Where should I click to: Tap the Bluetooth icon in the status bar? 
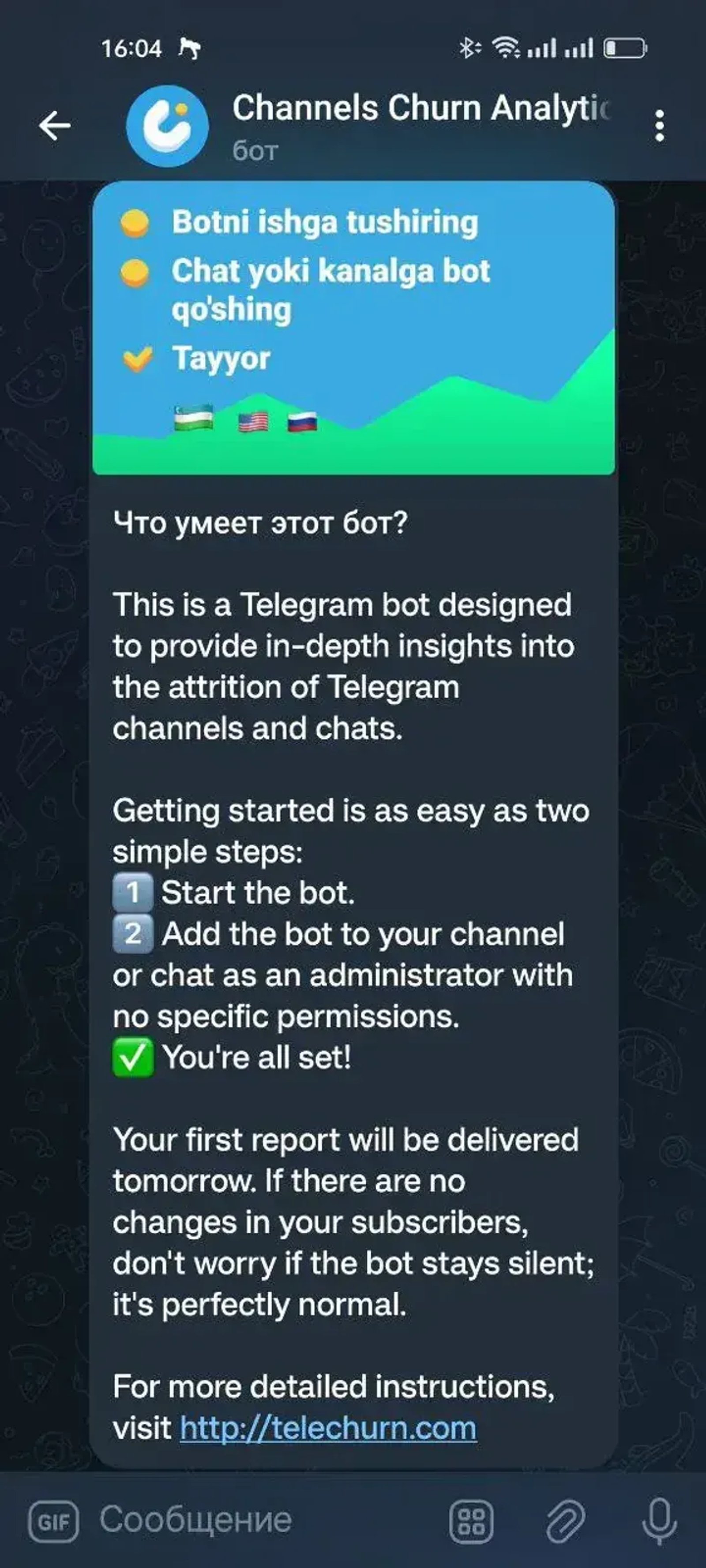(469, 48)
